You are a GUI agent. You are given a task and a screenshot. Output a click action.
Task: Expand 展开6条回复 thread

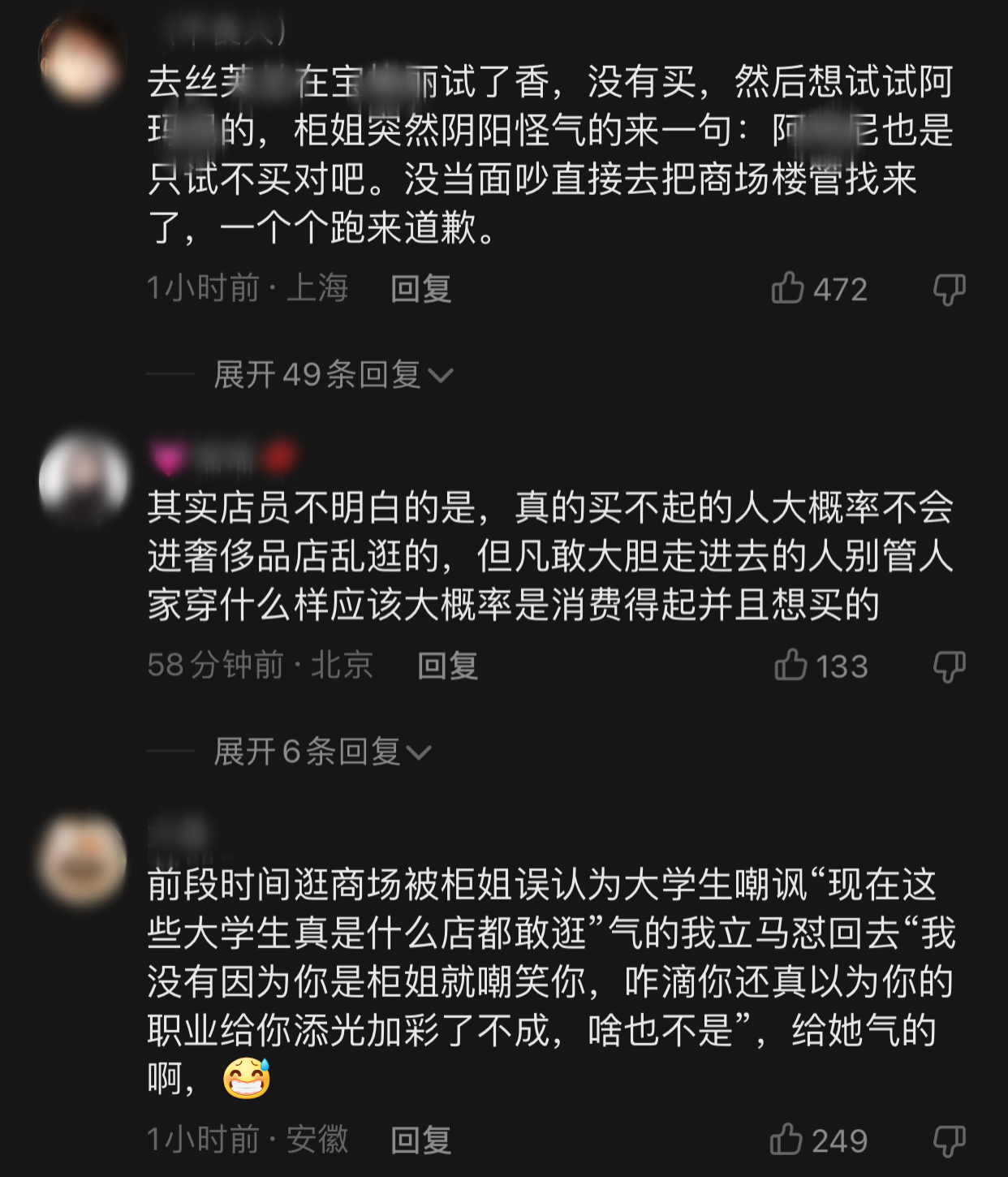pos(322,752)
